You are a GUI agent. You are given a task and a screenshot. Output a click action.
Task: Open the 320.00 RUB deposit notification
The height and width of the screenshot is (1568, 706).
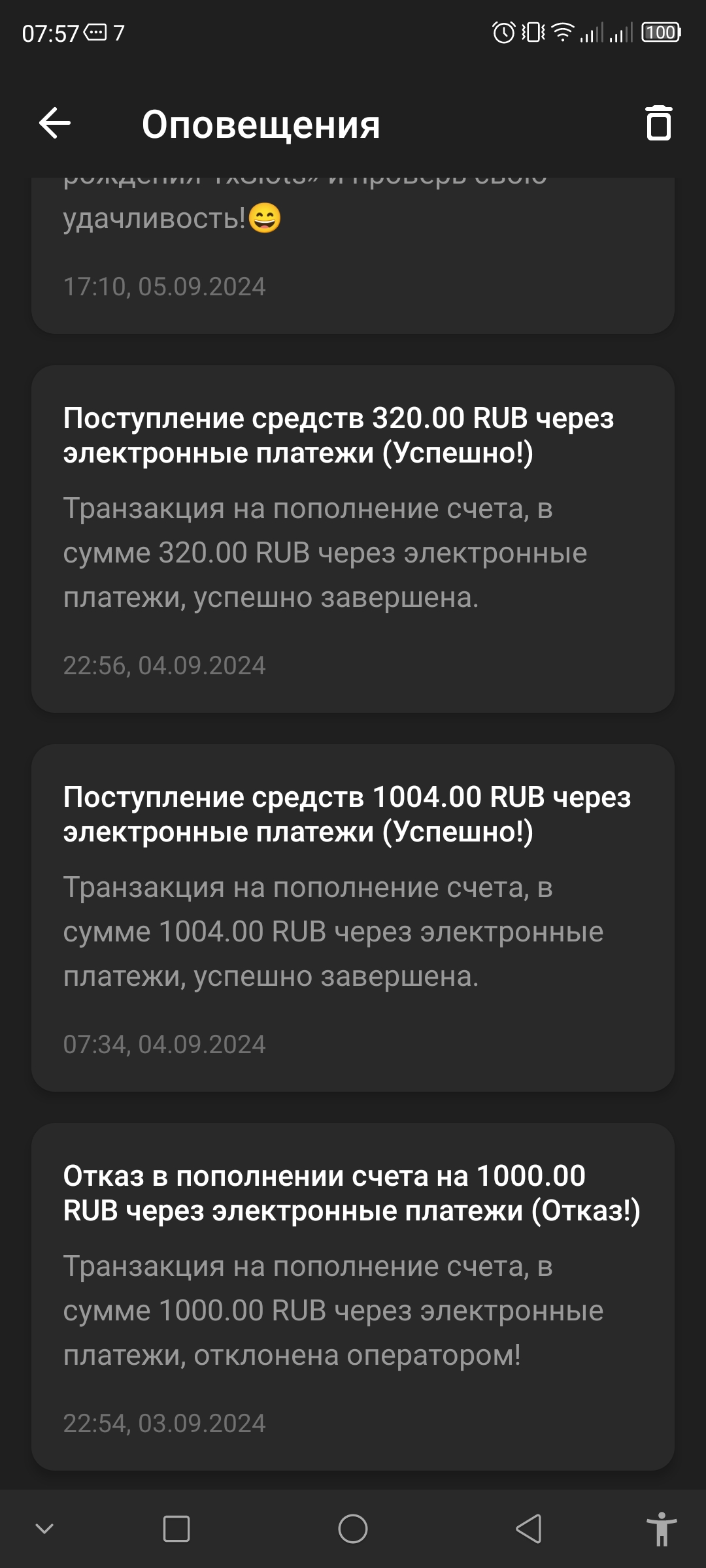(353, 539)
